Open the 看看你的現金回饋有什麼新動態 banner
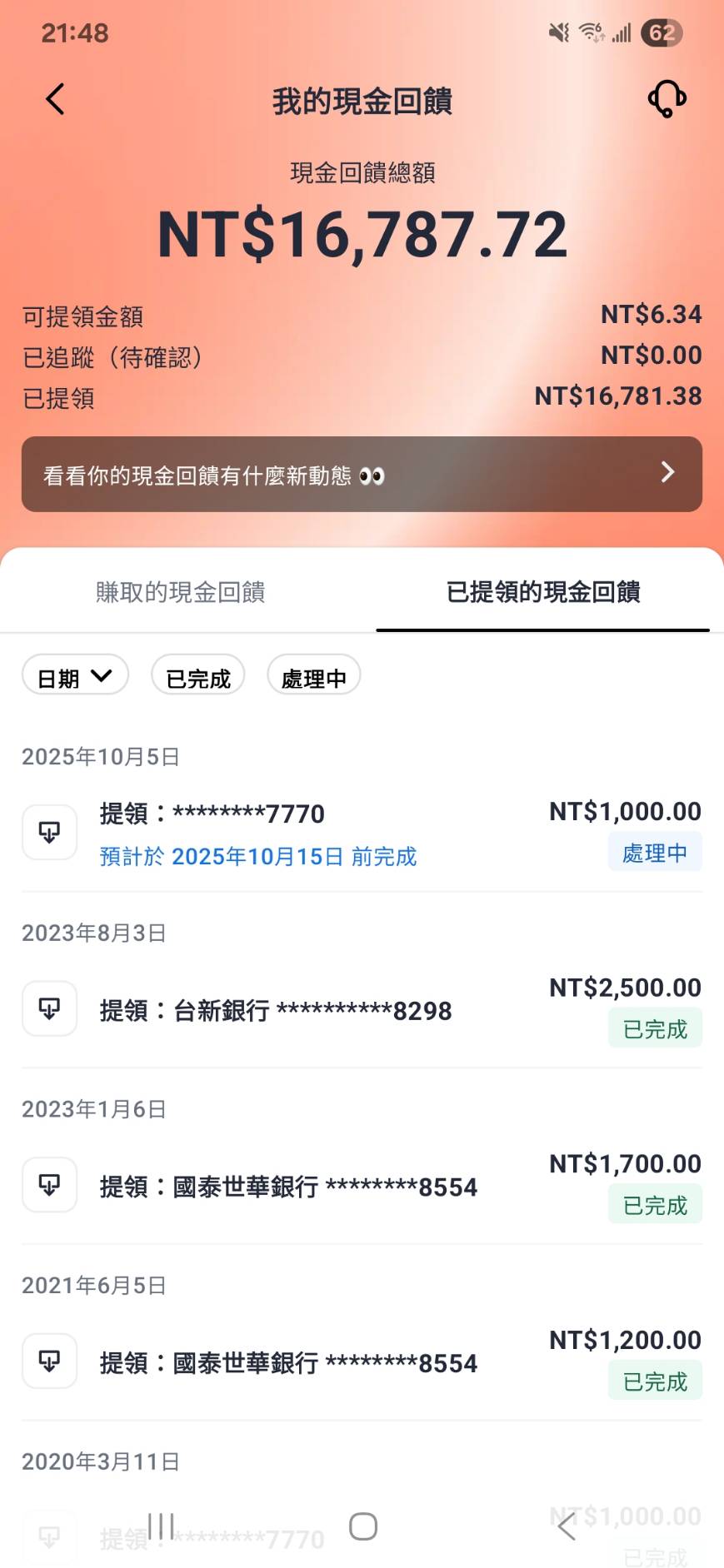Screen dimensions: 724x1568 [362, 474]
